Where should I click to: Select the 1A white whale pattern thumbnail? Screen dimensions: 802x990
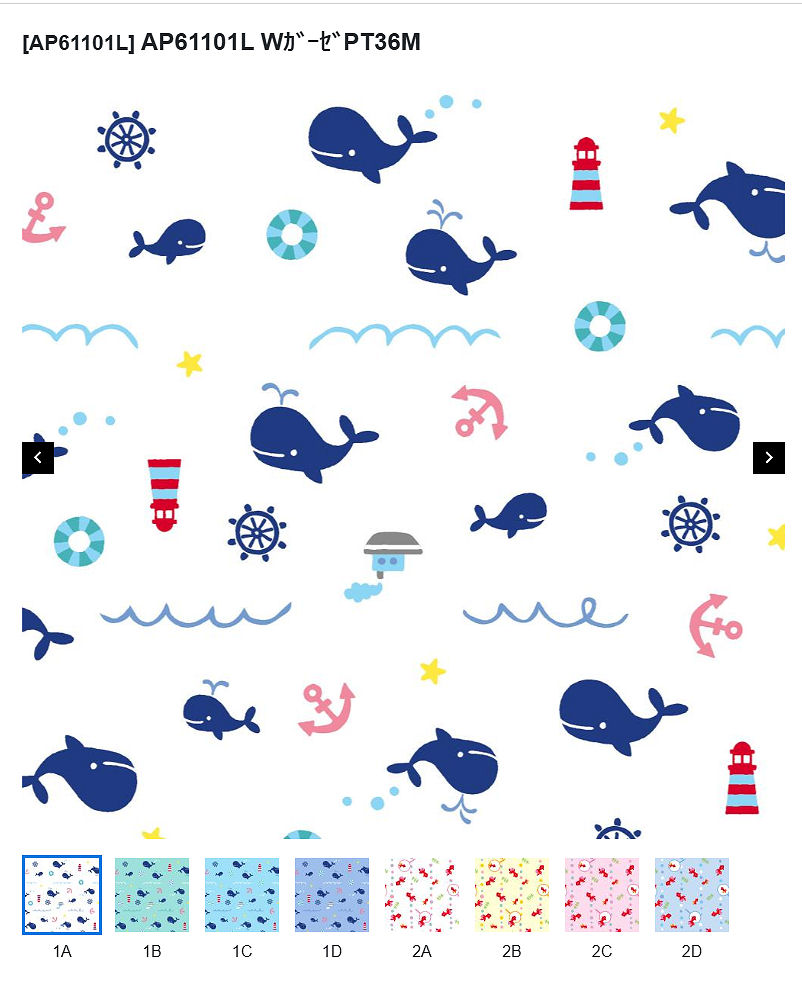pos(62,895)
